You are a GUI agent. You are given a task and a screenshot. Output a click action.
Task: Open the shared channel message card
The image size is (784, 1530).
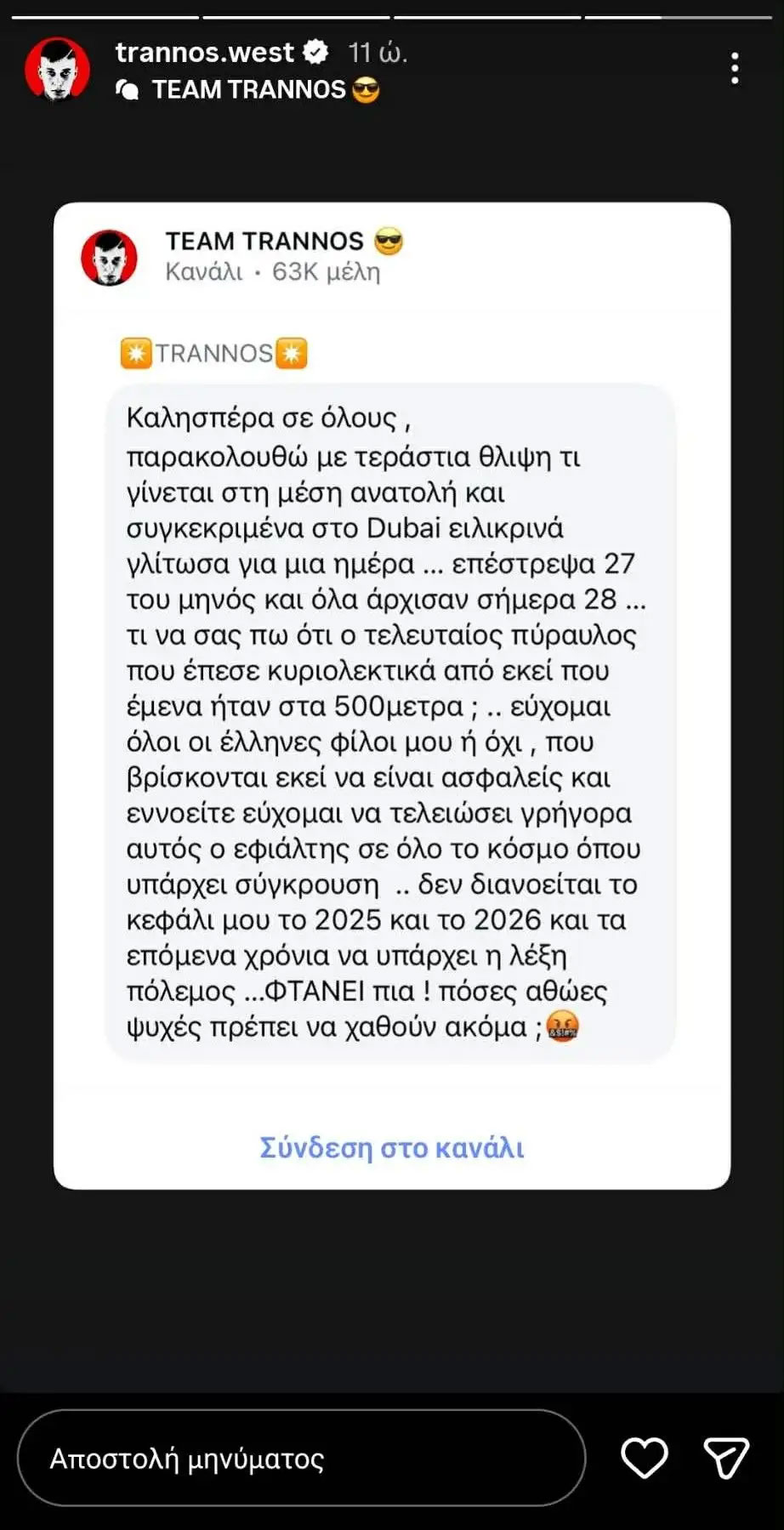pyautogui.click(x=392, y=693)
